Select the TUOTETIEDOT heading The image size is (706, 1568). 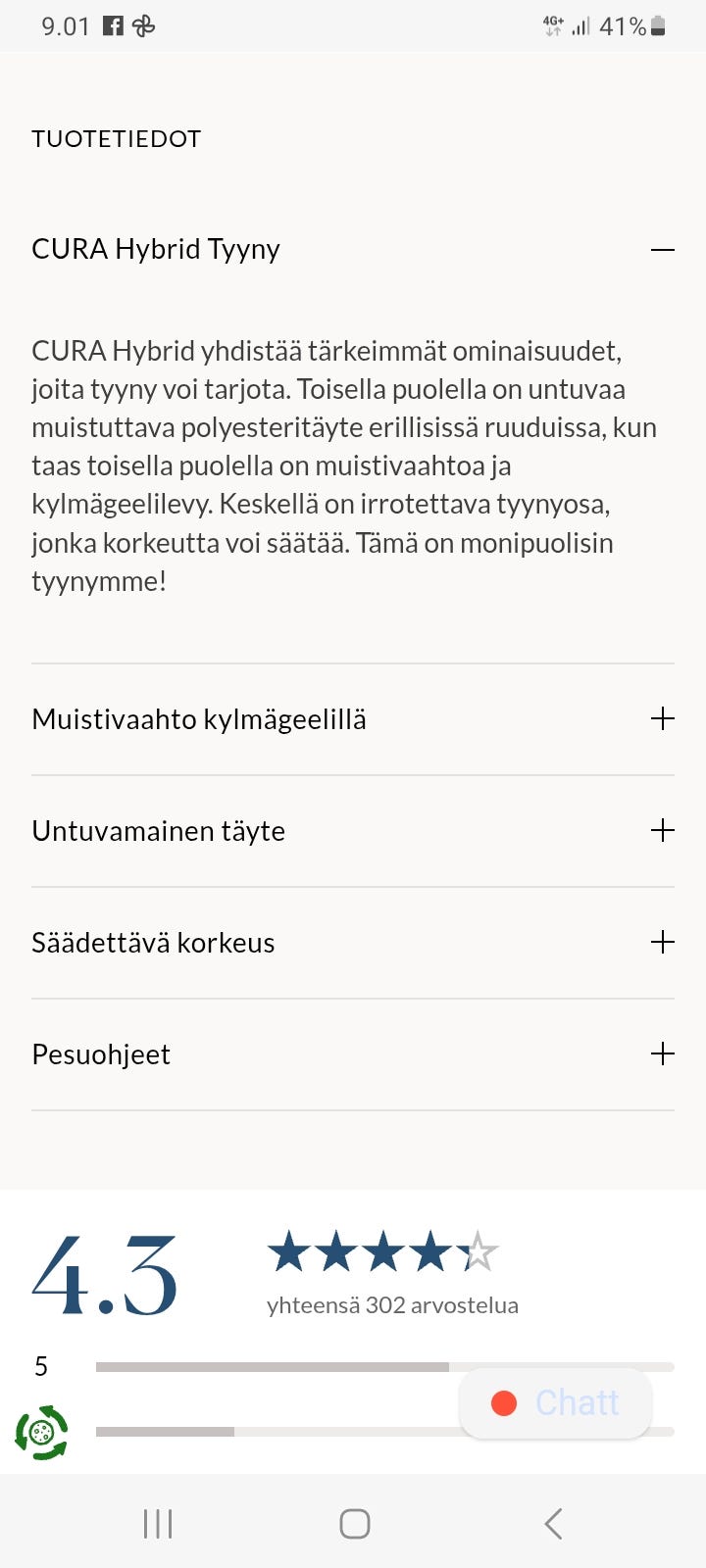(x=116, y=138)
